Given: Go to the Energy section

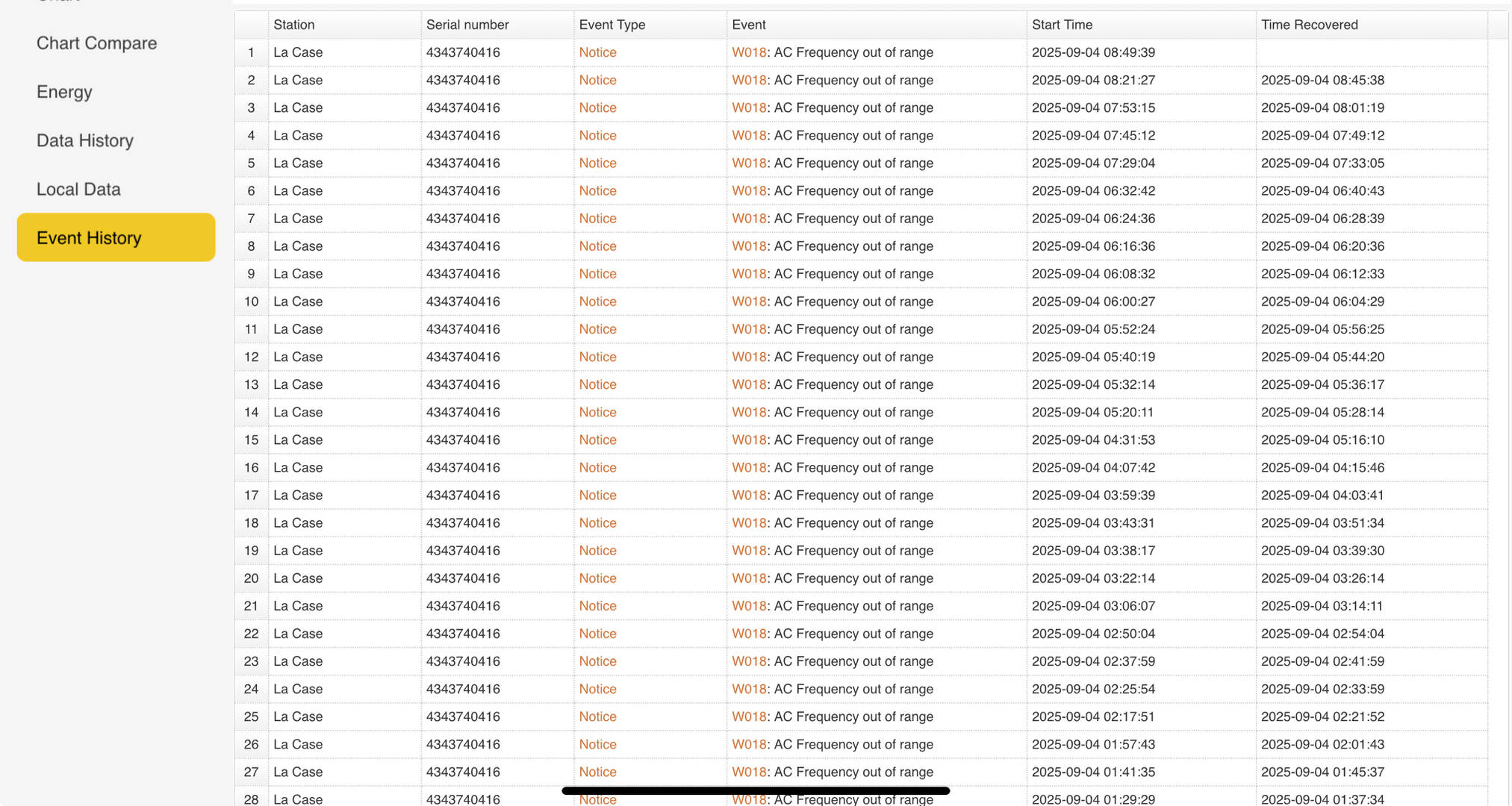Looking at the screenshot, I should [x=65, y=92].
